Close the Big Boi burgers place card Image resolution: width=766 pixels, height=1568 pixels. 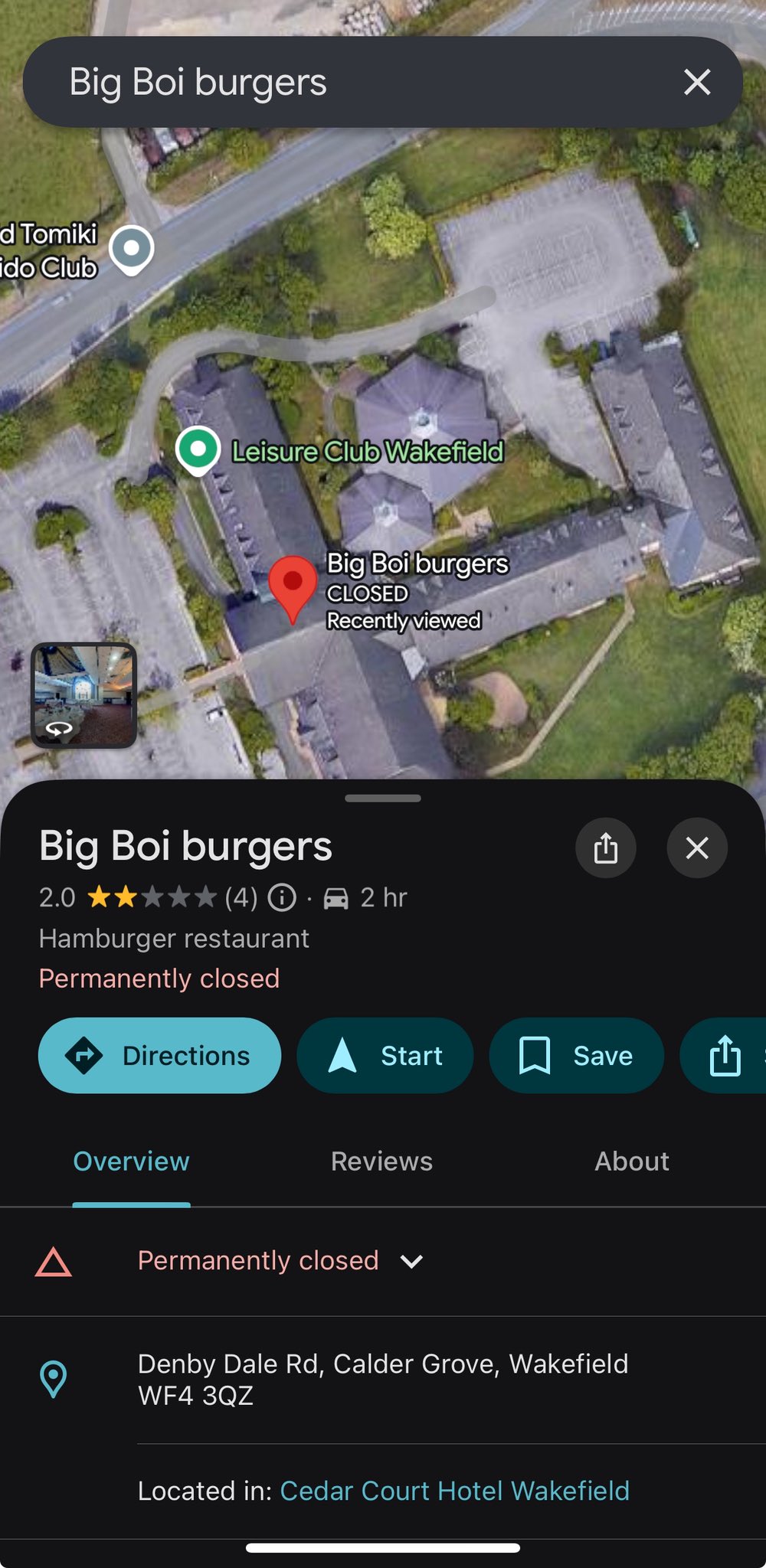point(697,848)
